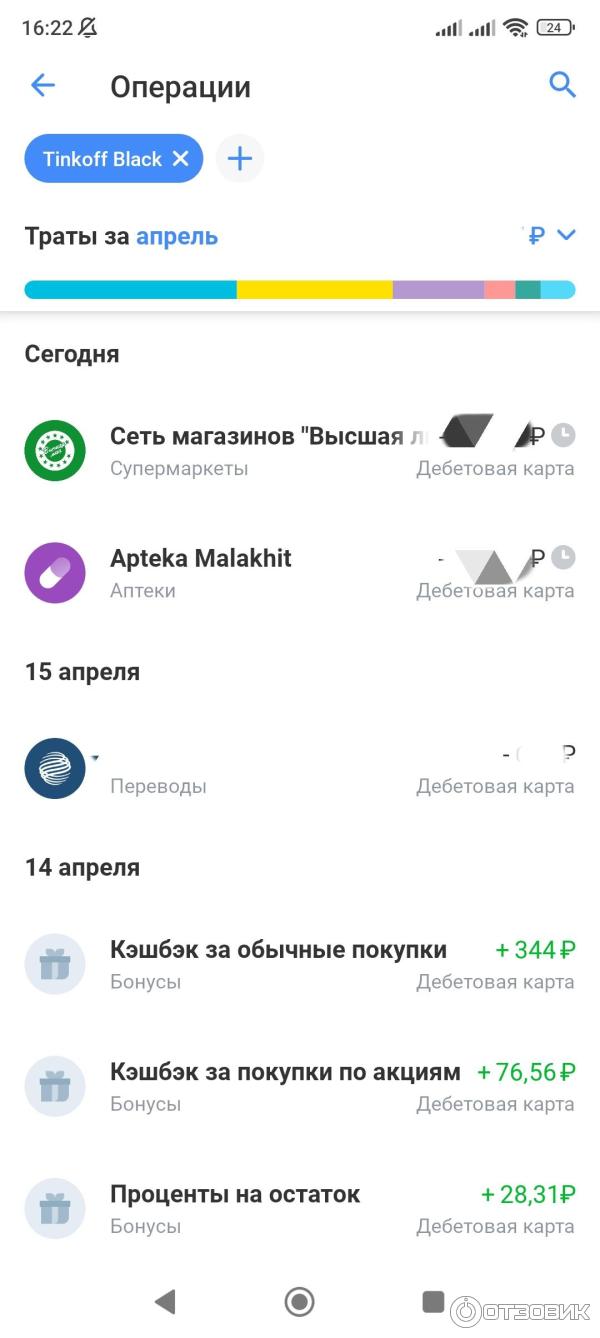Screen dimensions: 600x1338
Task: Open search for operations
Action: coord(562,86)
